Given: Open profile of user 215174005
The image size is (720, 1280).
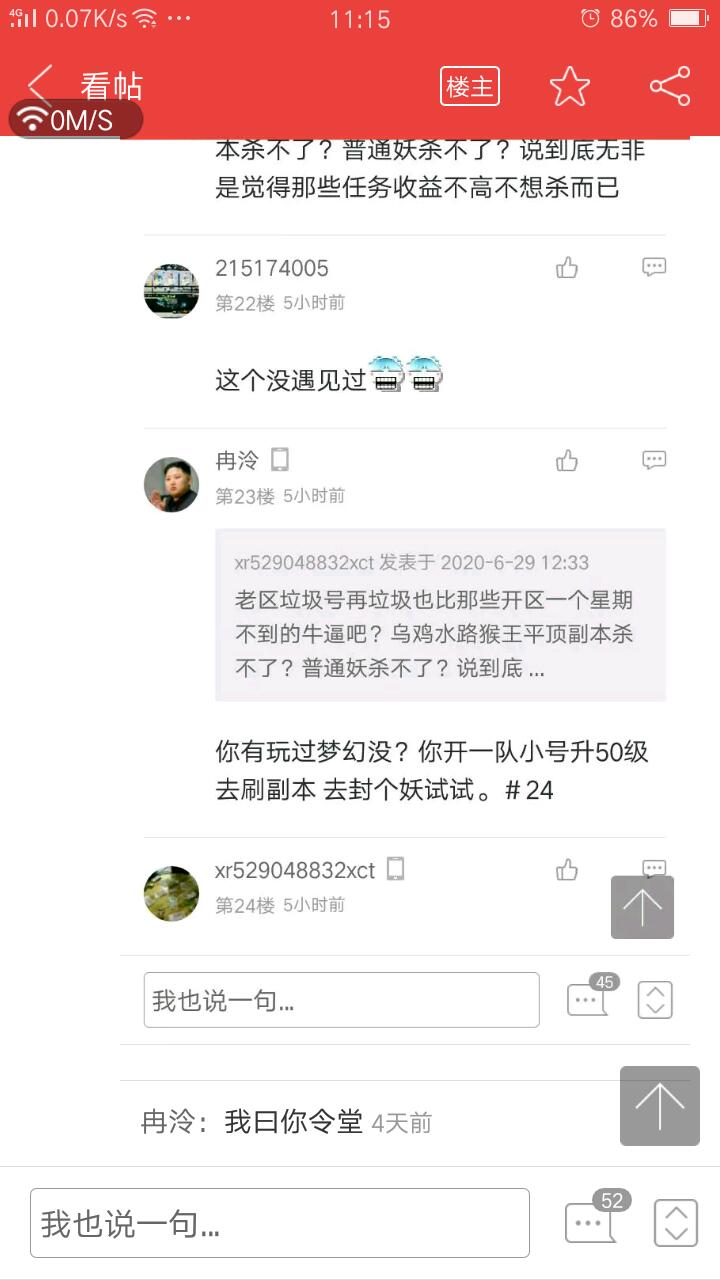Looking at the screenshot, I should point(171,291).
